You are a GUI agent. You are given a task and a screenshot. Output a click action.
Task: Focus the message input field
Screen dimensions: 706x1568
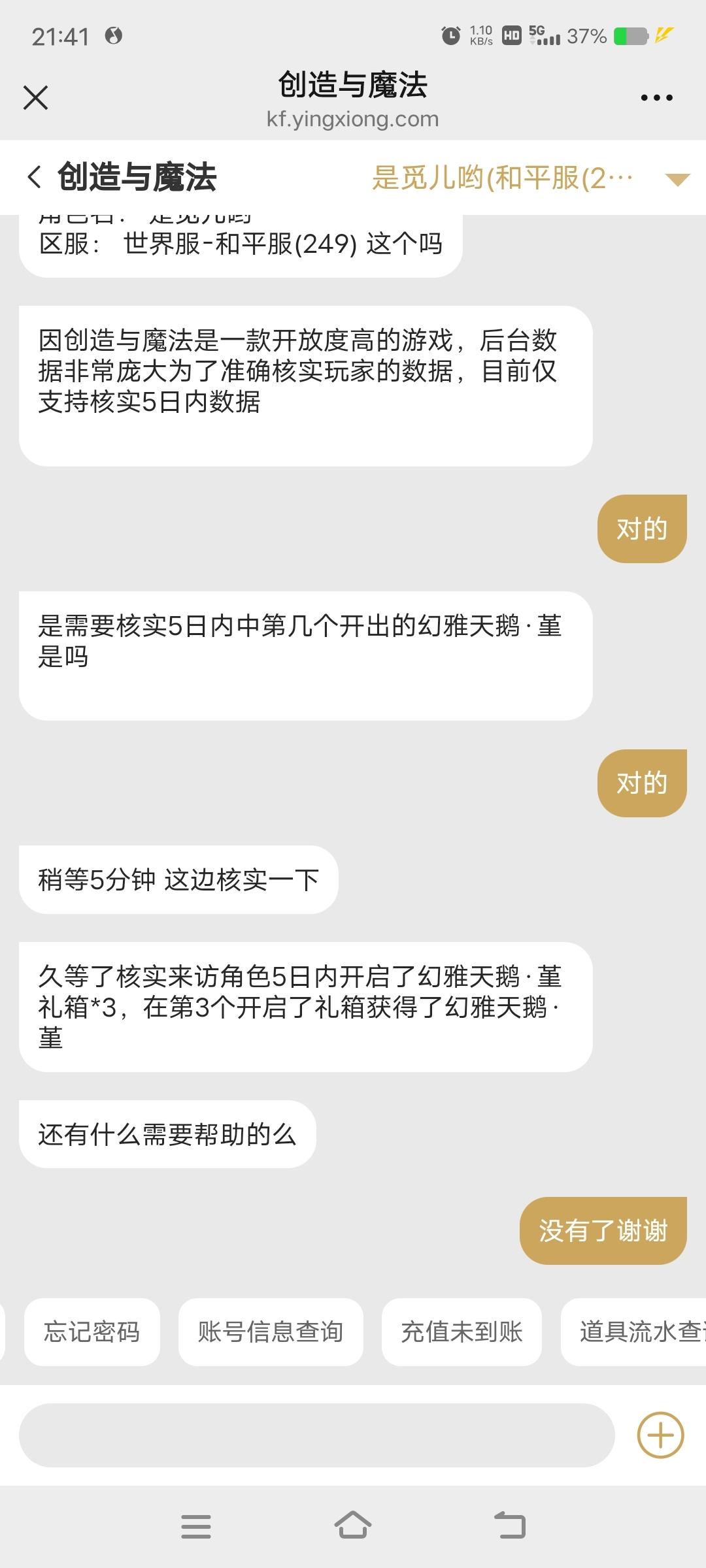[316, 1435]
